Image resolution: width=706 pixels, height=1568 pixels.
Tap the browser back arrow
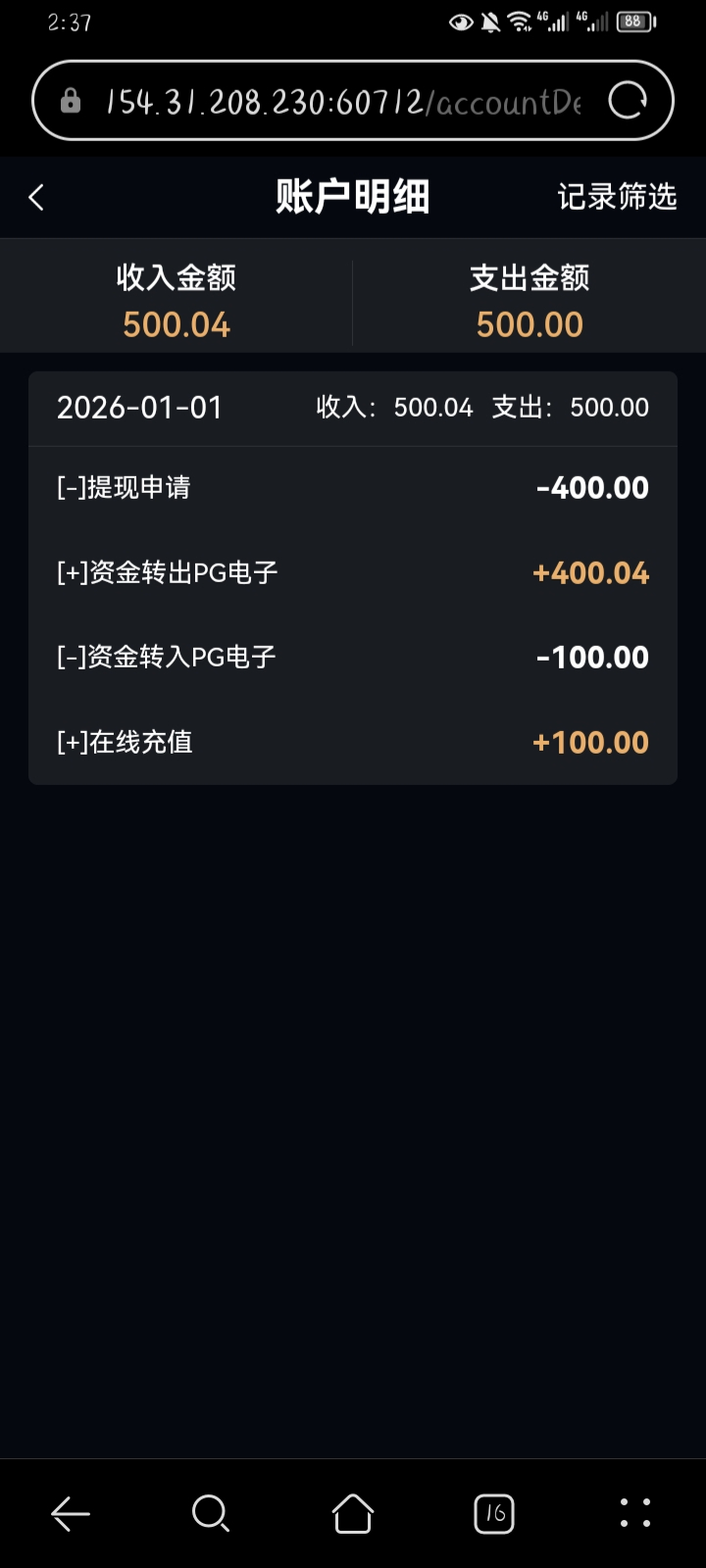pos(71,1514)
